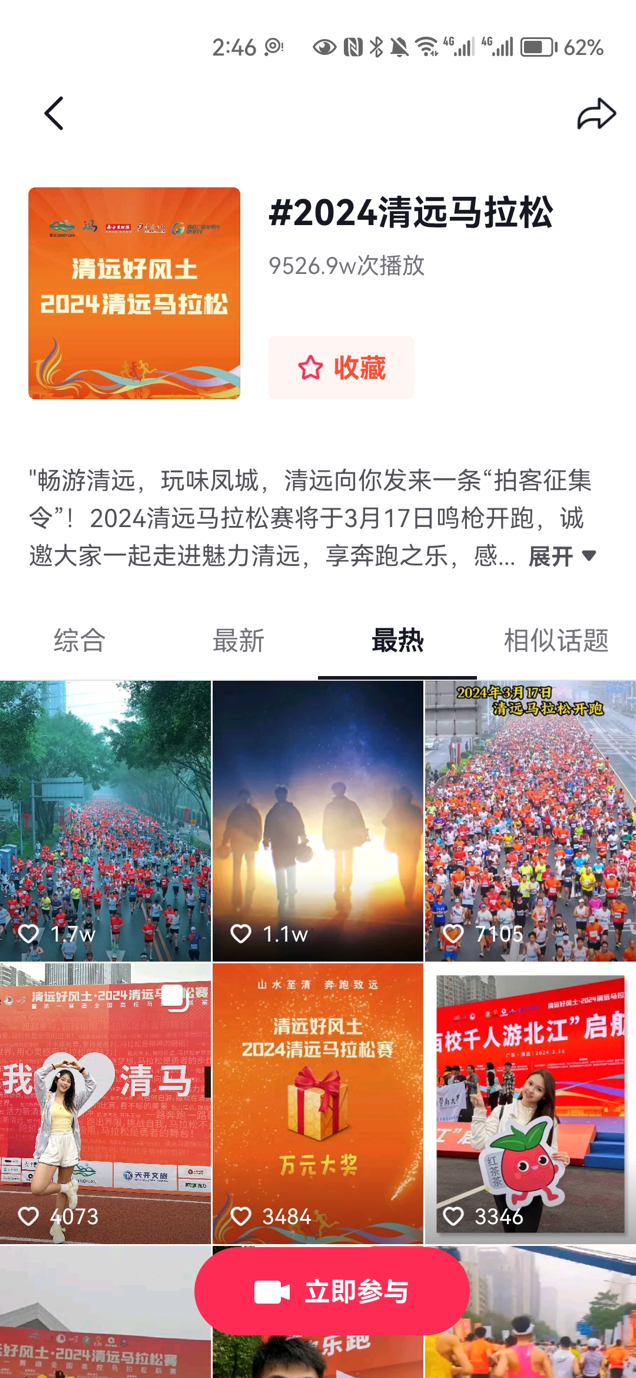Play the silhouette video with 1.1w likes
The image size is (636, 1378).
coord(318,820)
